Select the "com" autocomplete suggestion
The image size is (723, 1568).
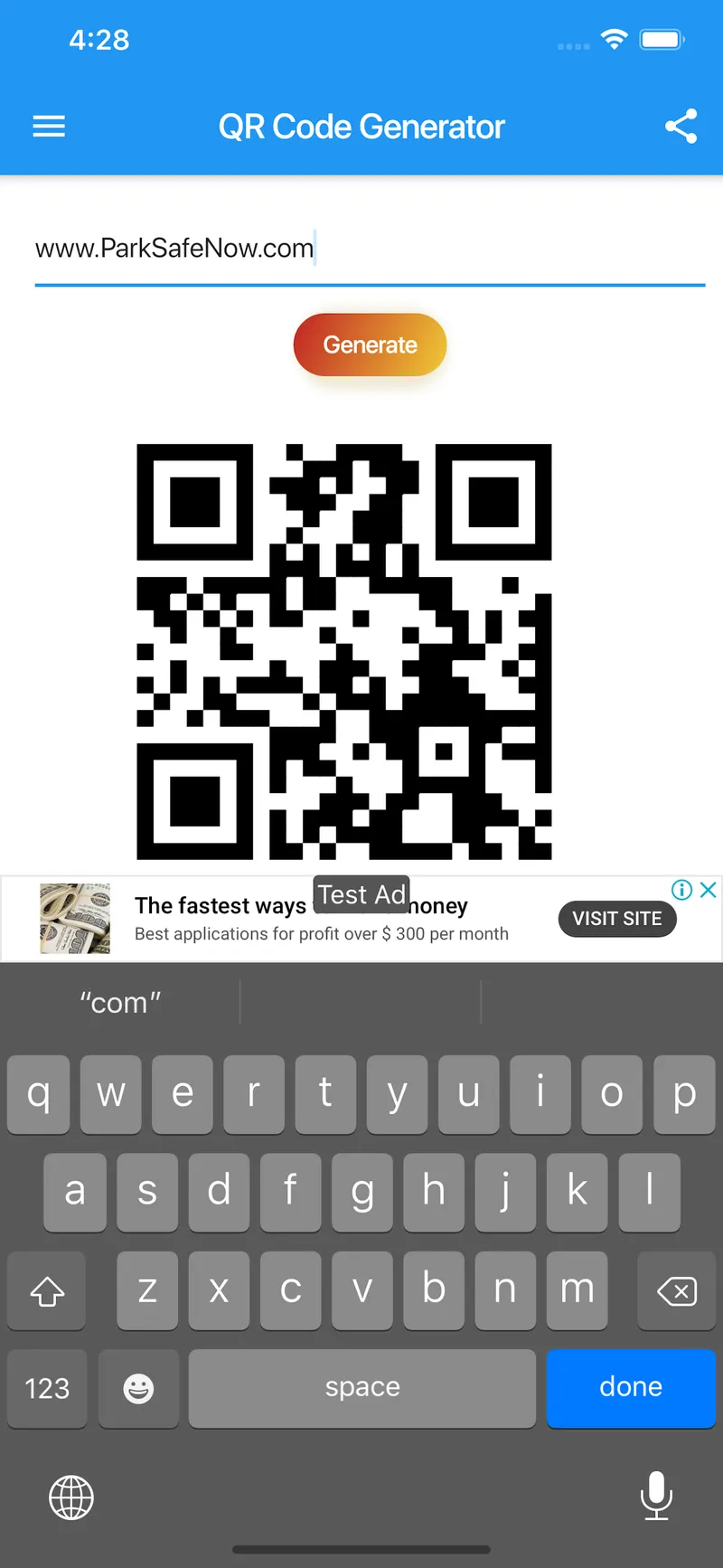tap(120, 1002)
